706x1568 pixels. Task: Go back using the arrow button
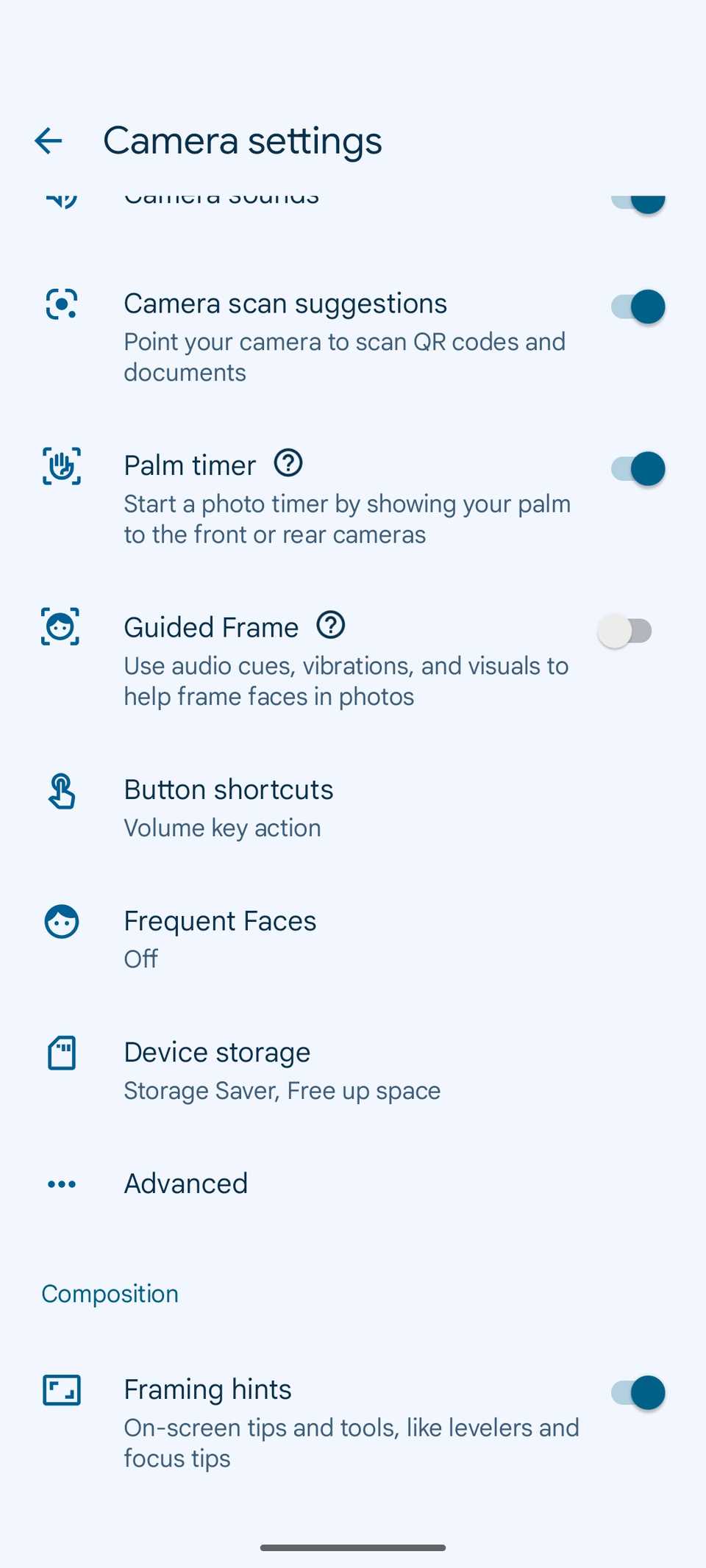48,140
